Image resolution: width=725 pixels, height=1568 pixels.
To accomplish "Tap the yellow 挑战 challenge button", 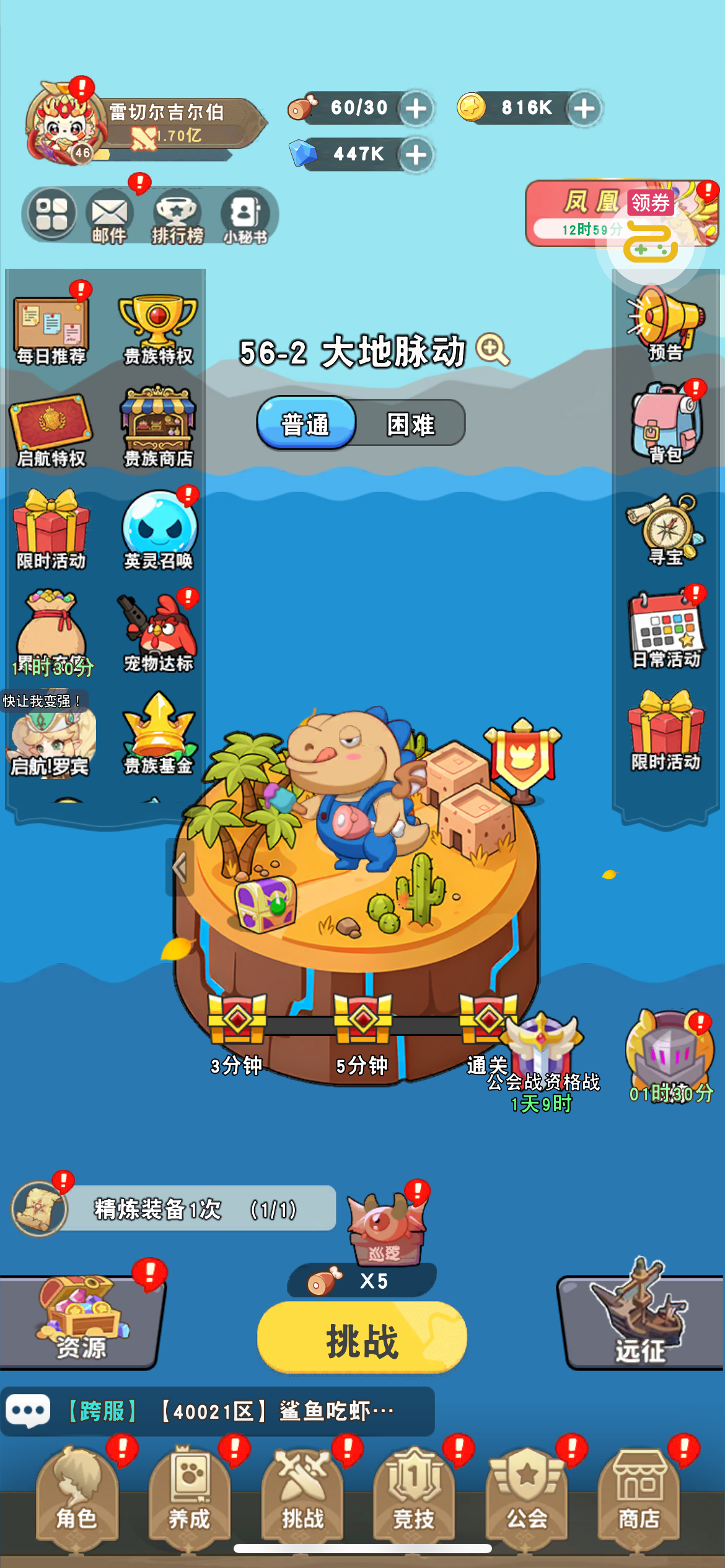I will [x=362, y=1340].
